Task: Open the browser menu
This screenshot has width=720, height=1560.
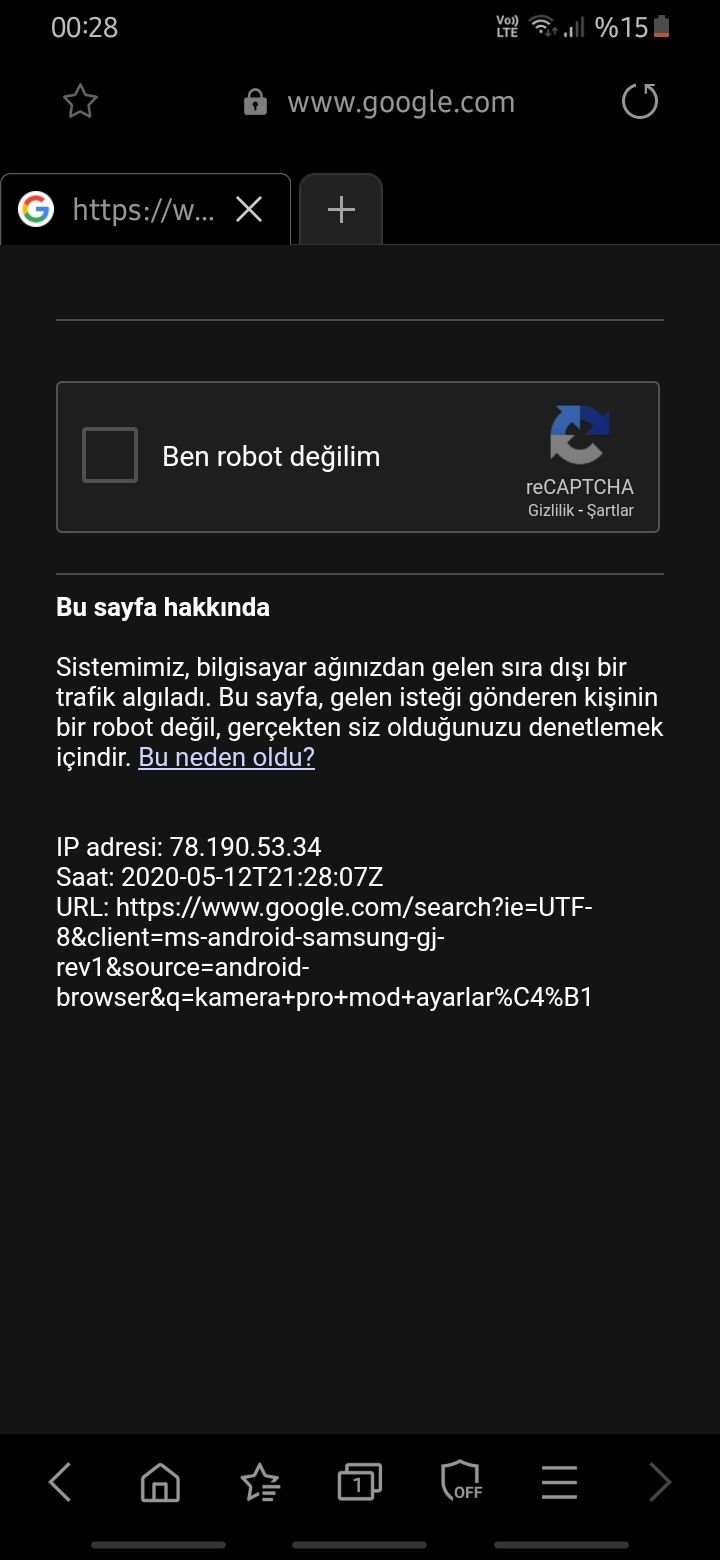Action: click(560, 1482)
